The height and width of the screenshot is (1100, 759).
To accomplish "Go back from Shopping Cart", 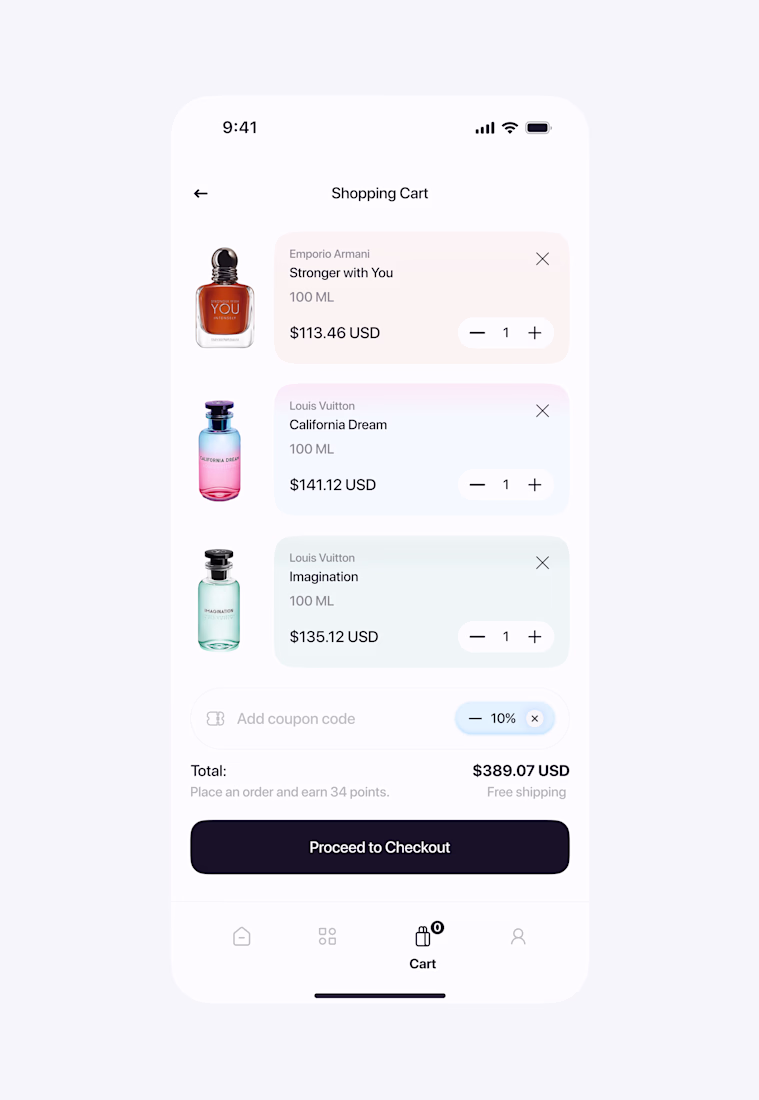I will click(201, 194).
